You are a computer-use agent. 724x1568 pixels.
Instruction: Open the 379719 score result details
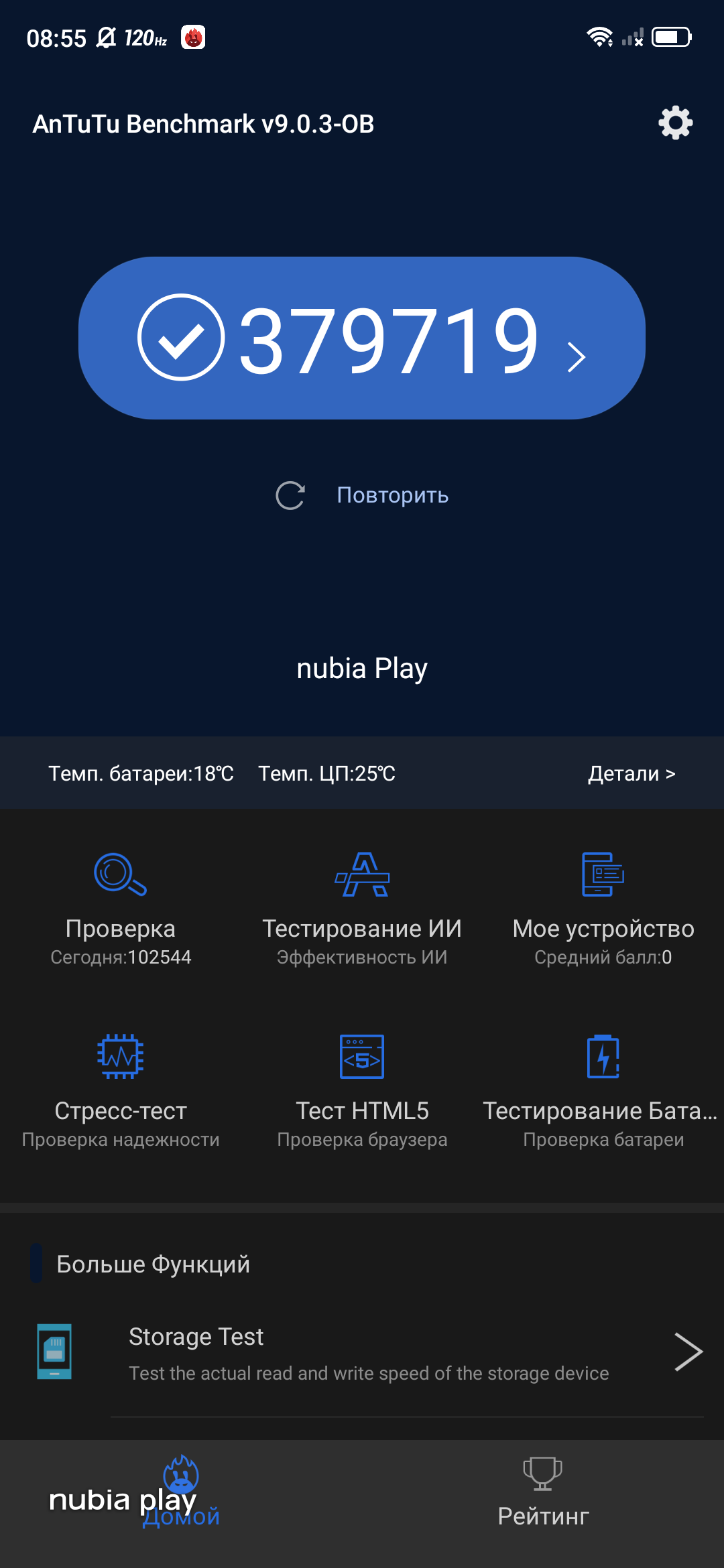(x=362, y=338)
